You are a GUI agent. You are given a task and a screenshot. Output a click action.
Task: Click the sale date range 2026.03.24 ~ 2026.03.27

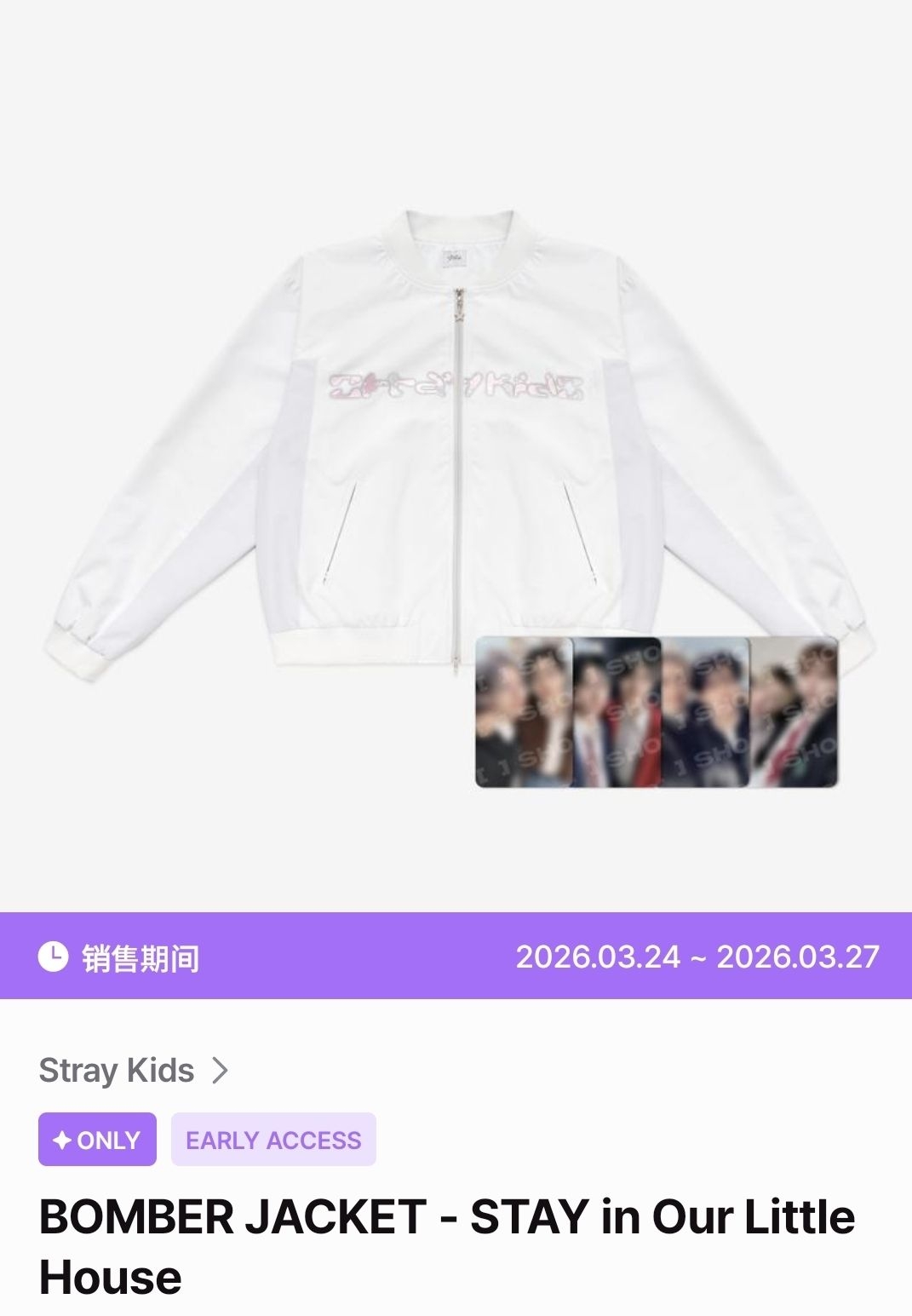coord(698,957)
